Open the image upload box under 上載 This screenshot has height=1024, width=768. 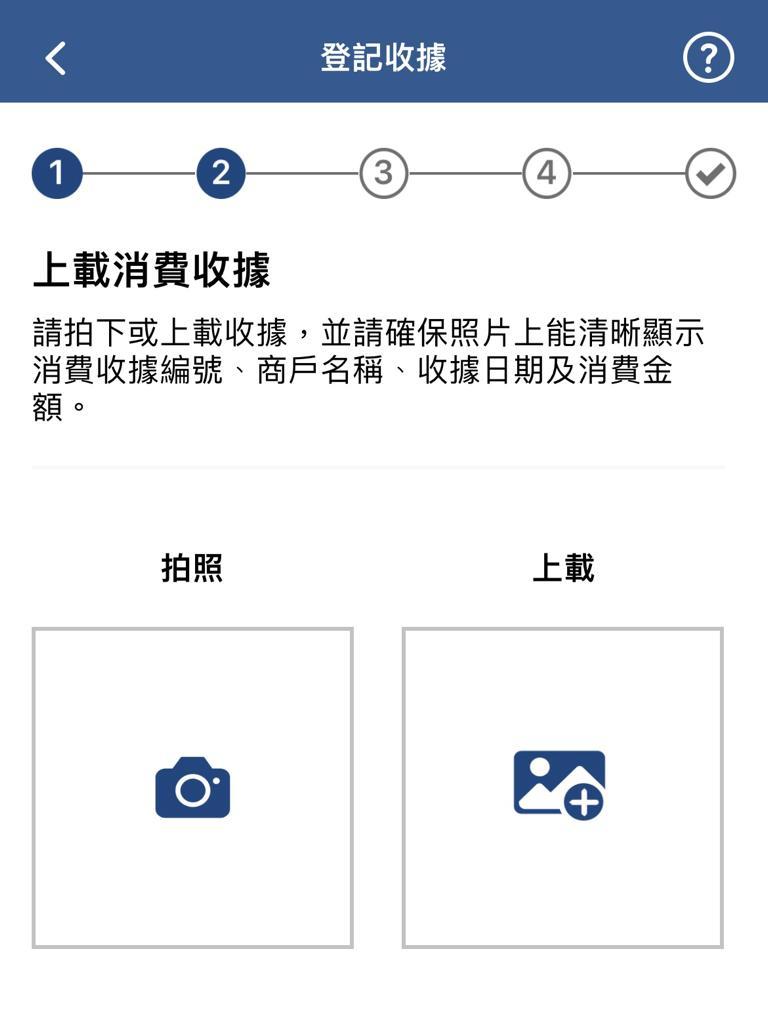[562, 787]
